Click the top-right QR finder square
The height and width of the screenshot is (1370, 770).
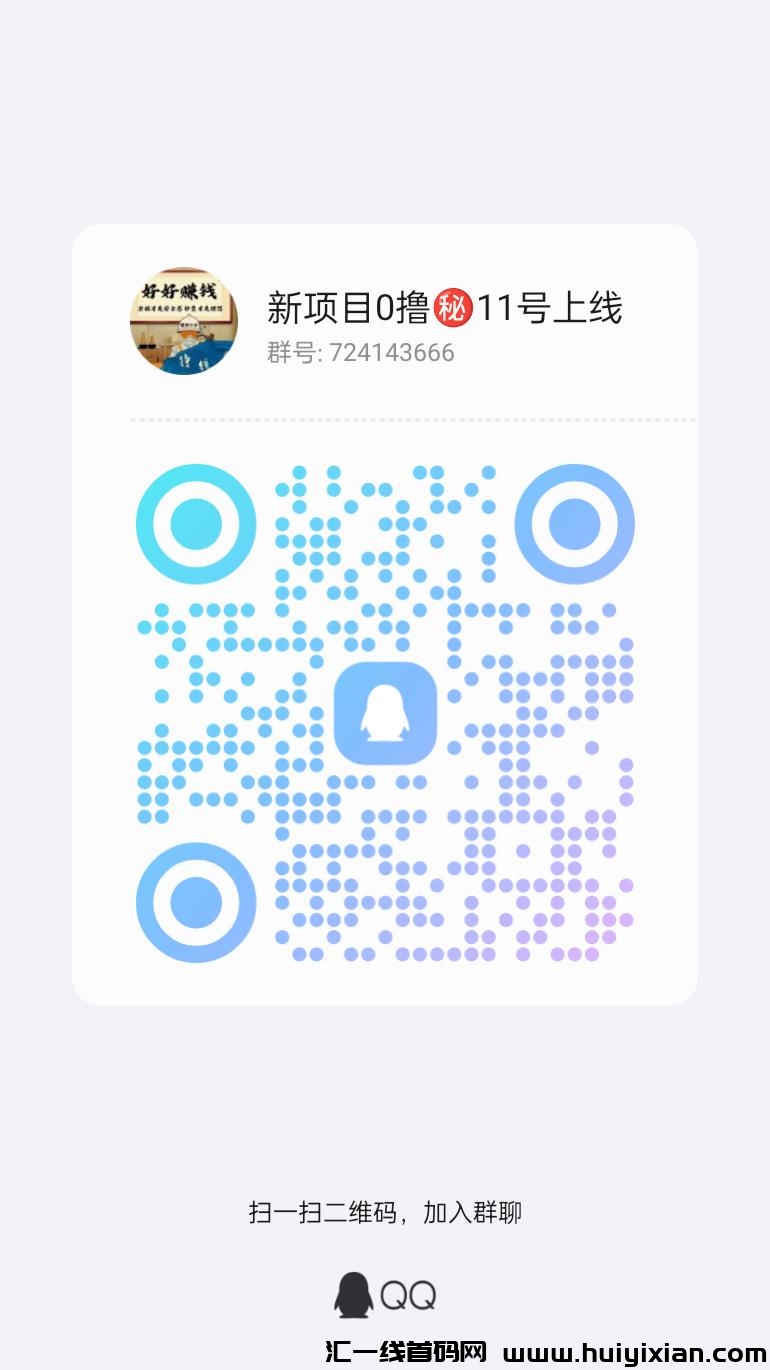pos(575,522)
